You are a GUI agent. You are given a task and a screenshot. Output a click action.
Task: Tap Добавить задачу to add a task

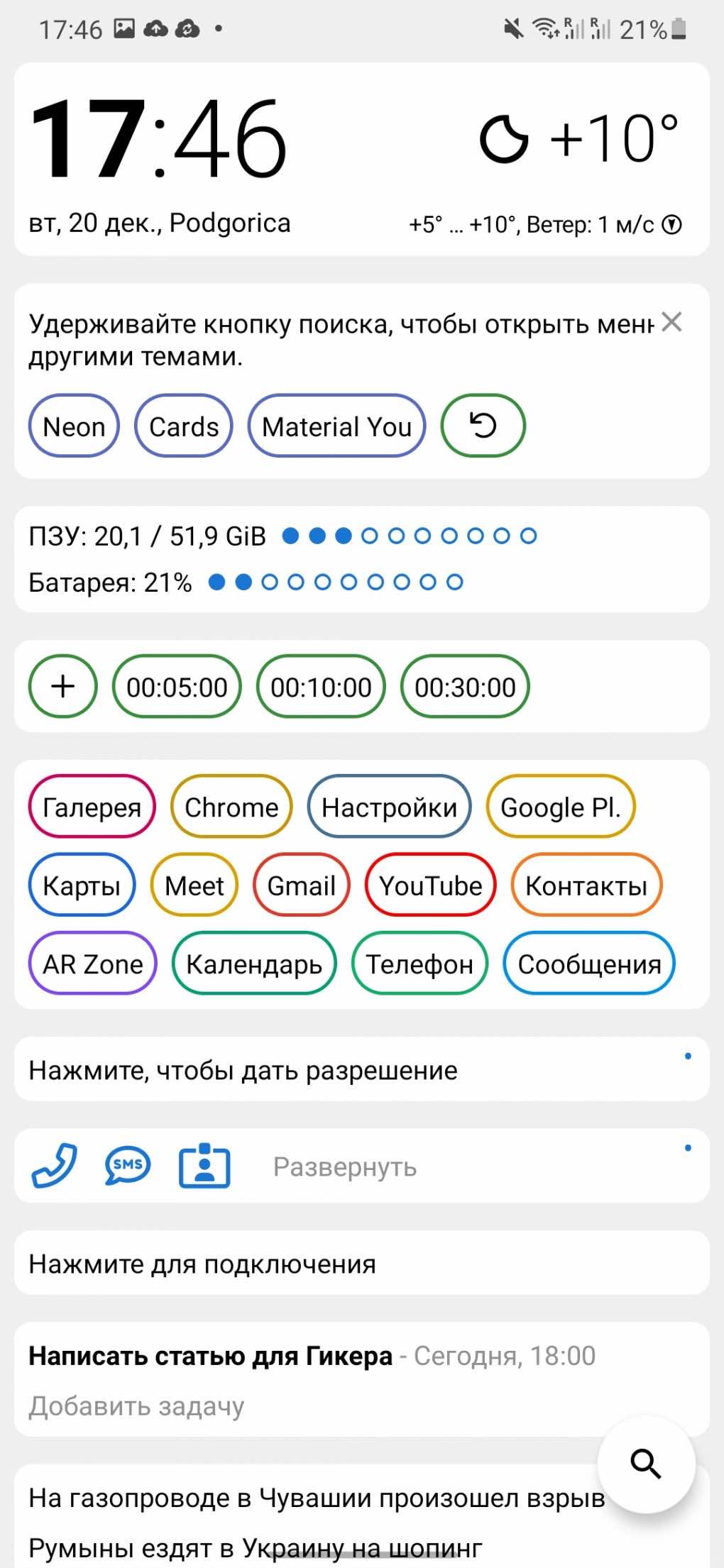click(136, 1404)
